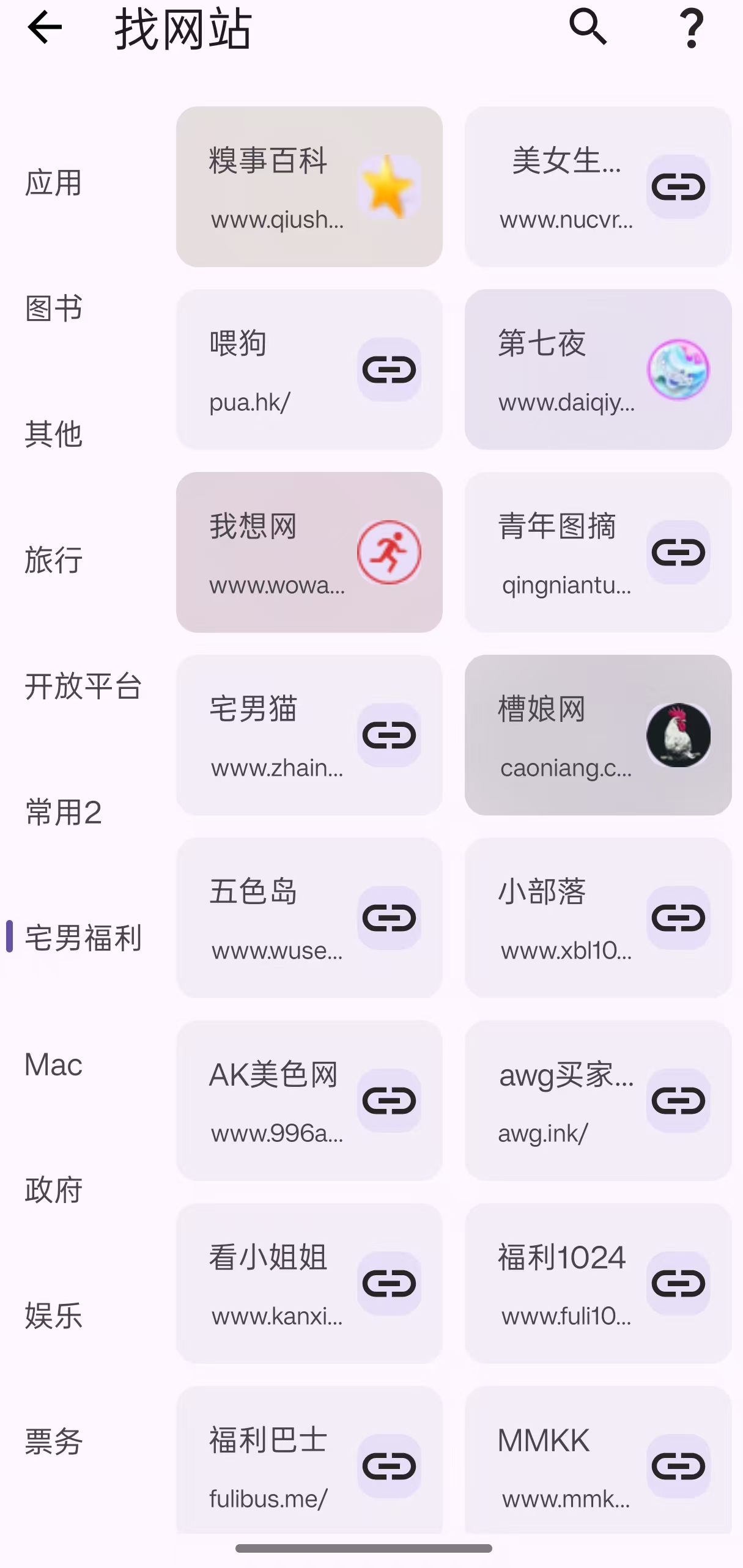Visit the 五色岛 site card

coord(309,918)
